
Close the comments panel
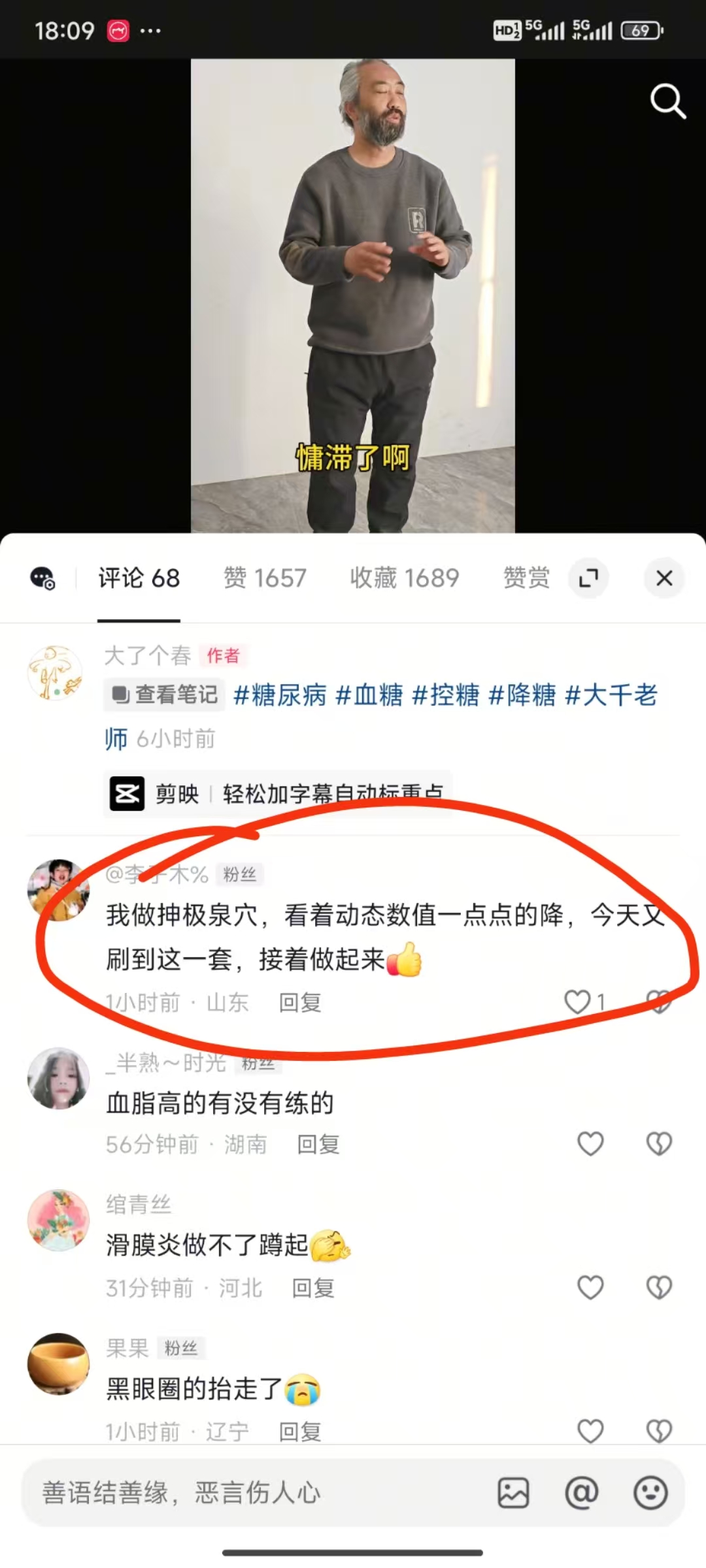664,578
